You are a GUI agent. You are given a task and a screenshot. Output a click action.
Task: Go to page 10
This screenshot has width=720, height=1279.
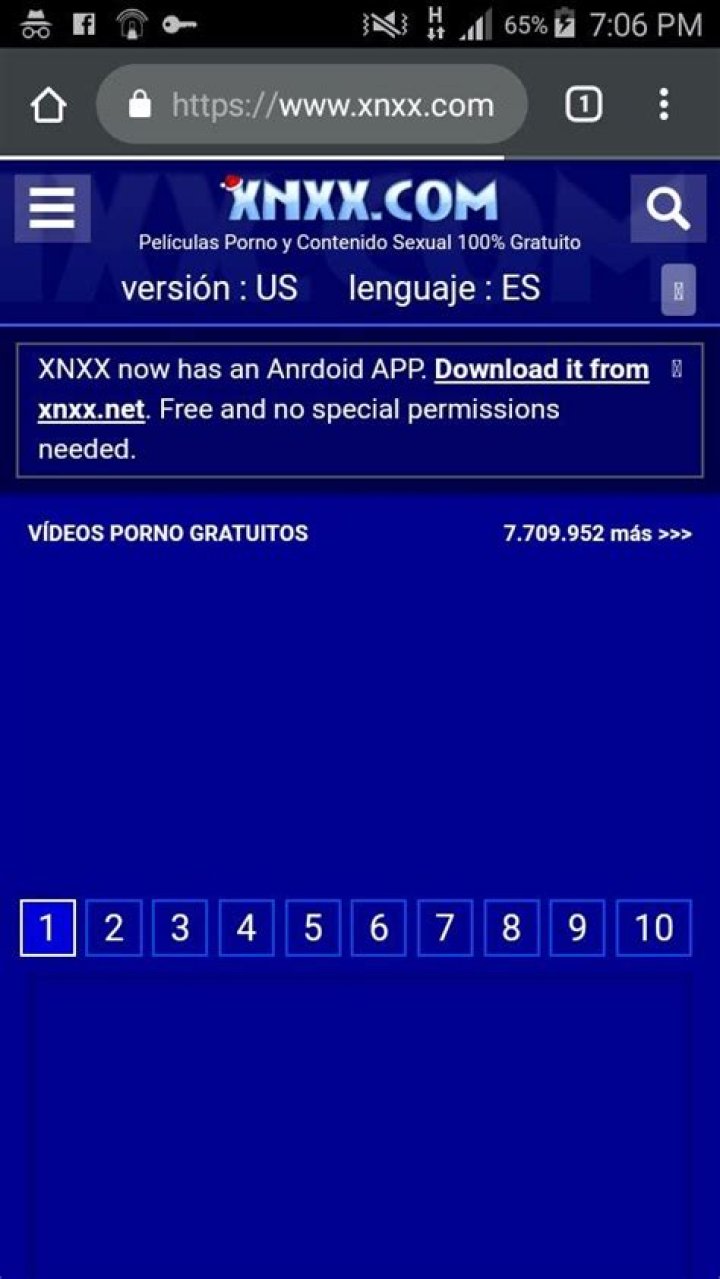point(654,928)
